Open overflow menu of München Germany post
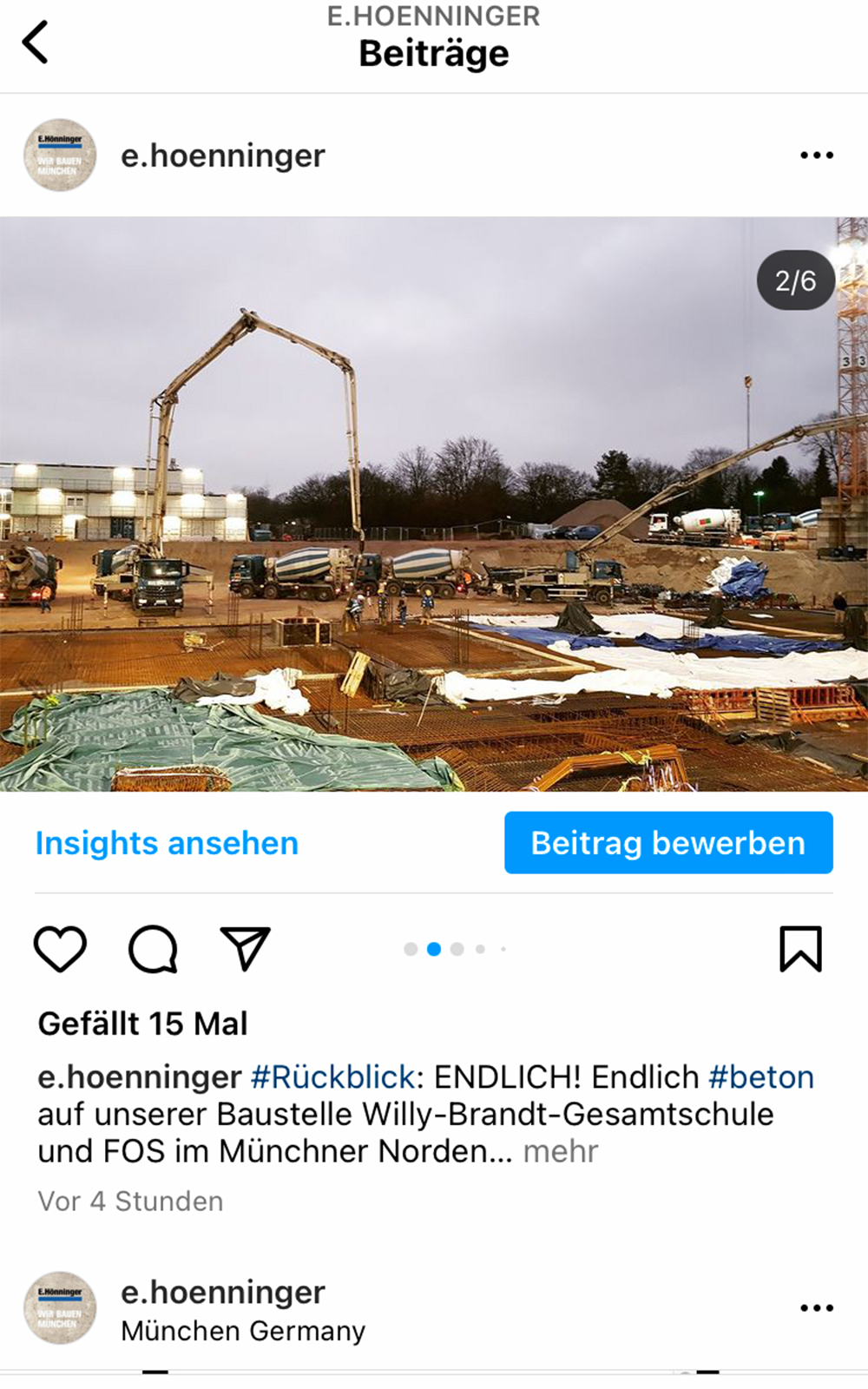 816,1307
